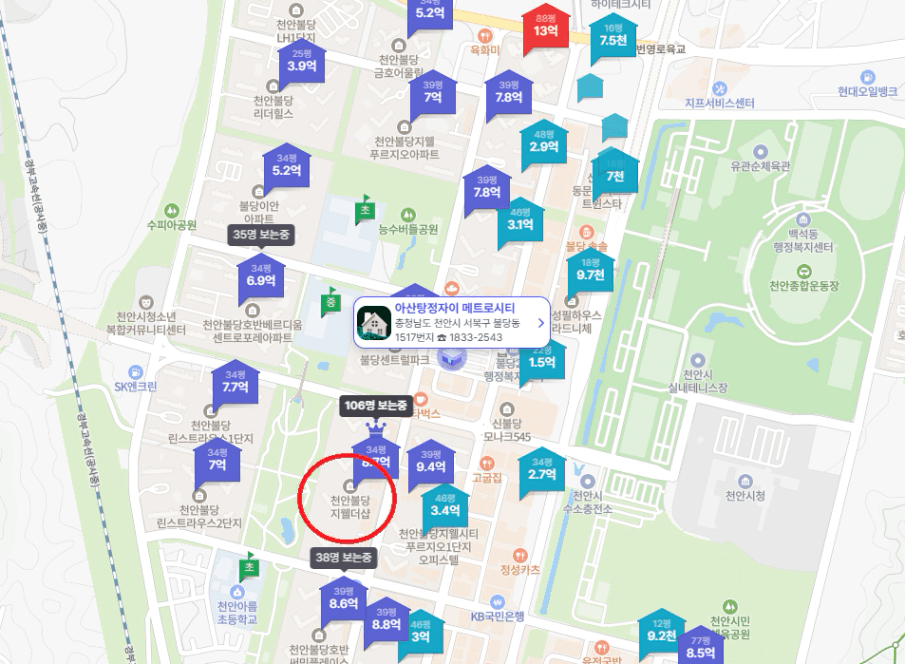The height and width of the screenshot is (664, 905).
Task: Open the 8.6억 39평 marker
Action: pyautogui.click(x=343, y=600)
